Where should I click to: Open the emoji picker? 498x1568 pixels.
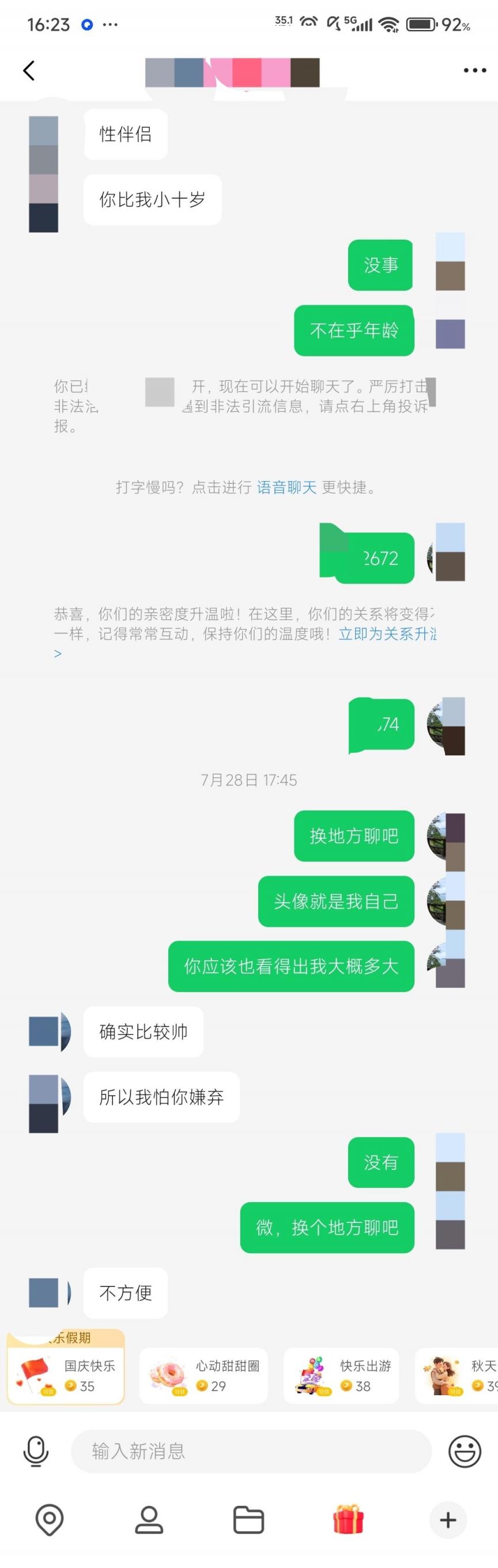pos(465,1451)
